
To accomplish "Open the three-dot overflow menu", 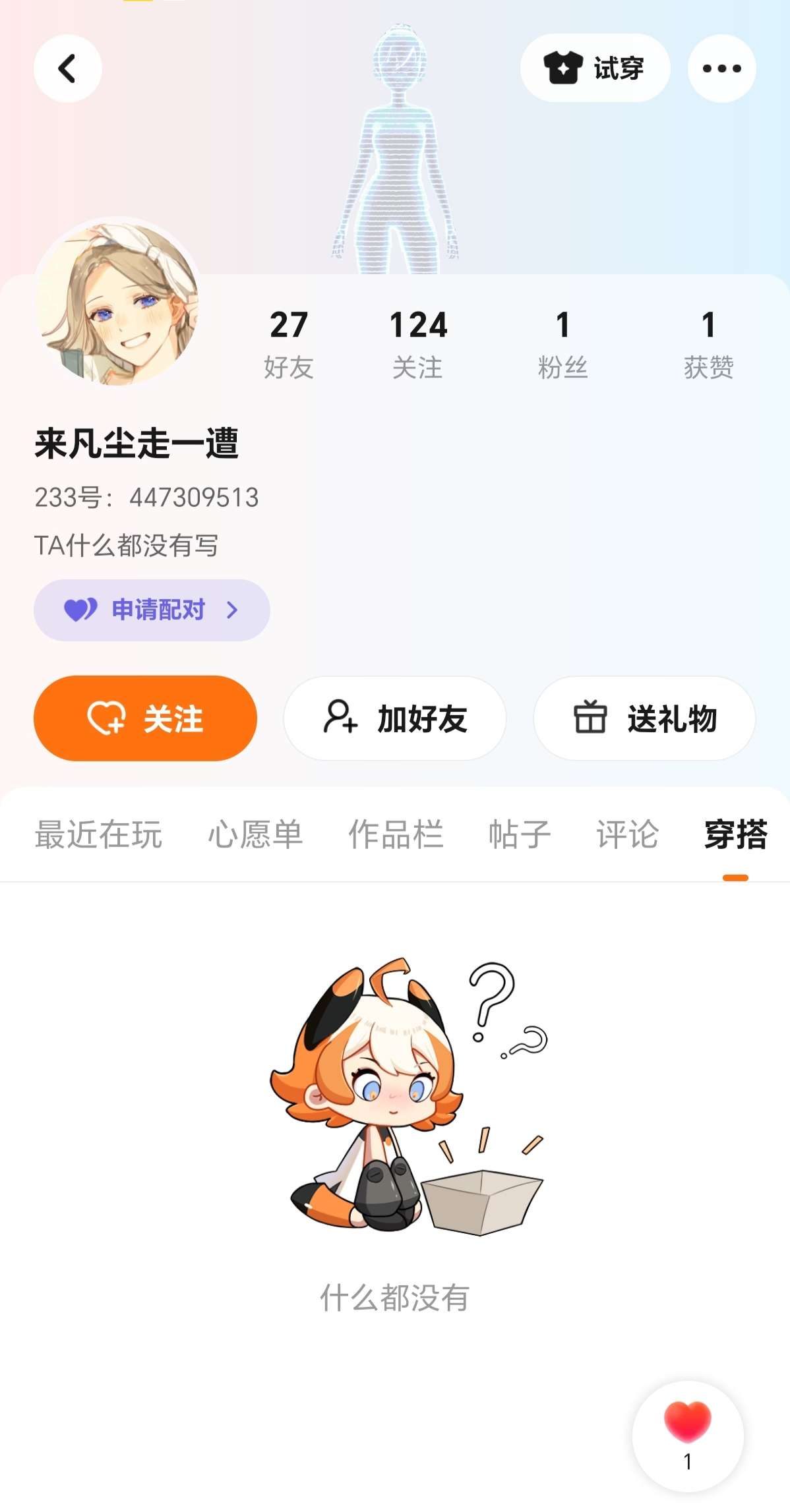I will pyautogui.click(x=721, y=69).
